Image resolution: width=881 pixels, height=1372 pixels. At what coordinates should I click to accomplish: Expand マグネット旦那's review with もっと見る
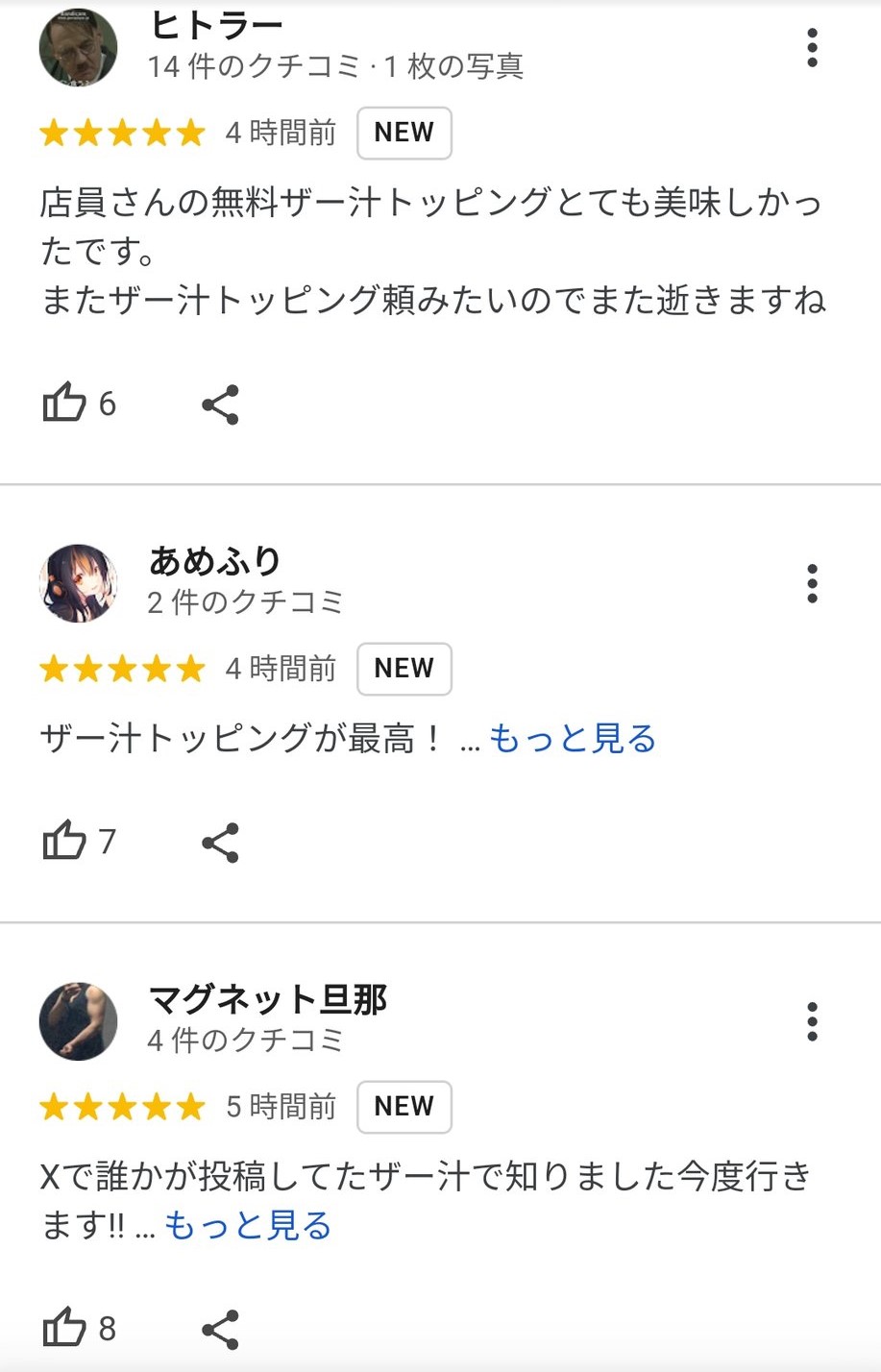point(246,1225)
